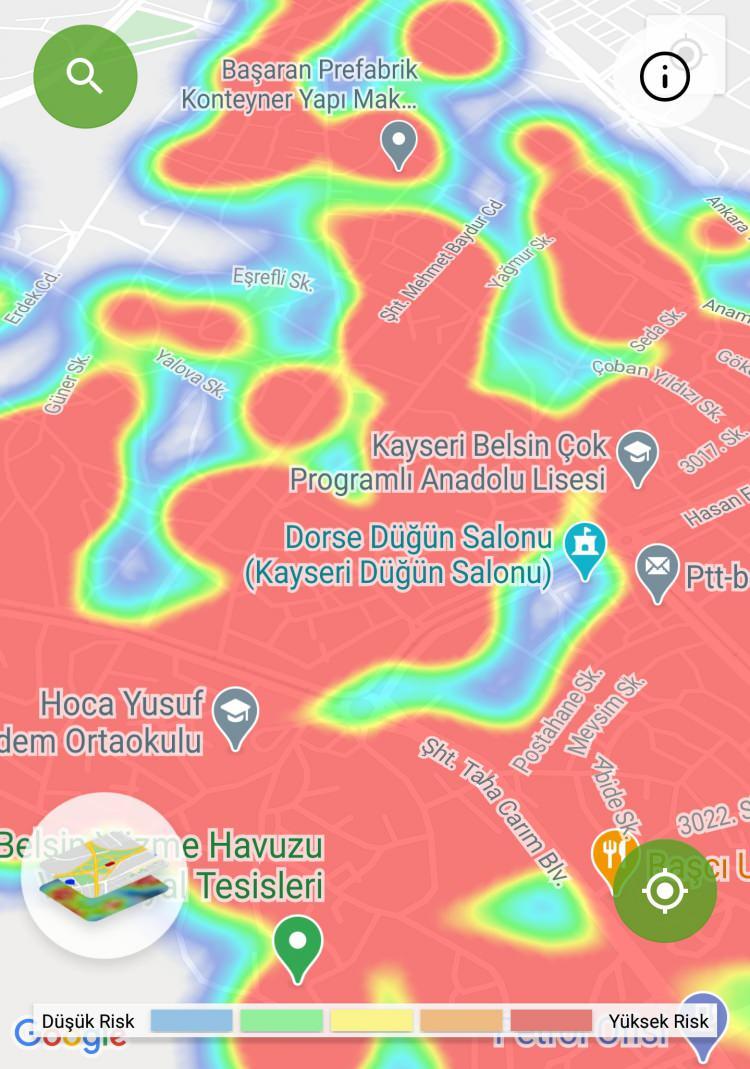
Task: Open the info button
Action: (665, 76)
